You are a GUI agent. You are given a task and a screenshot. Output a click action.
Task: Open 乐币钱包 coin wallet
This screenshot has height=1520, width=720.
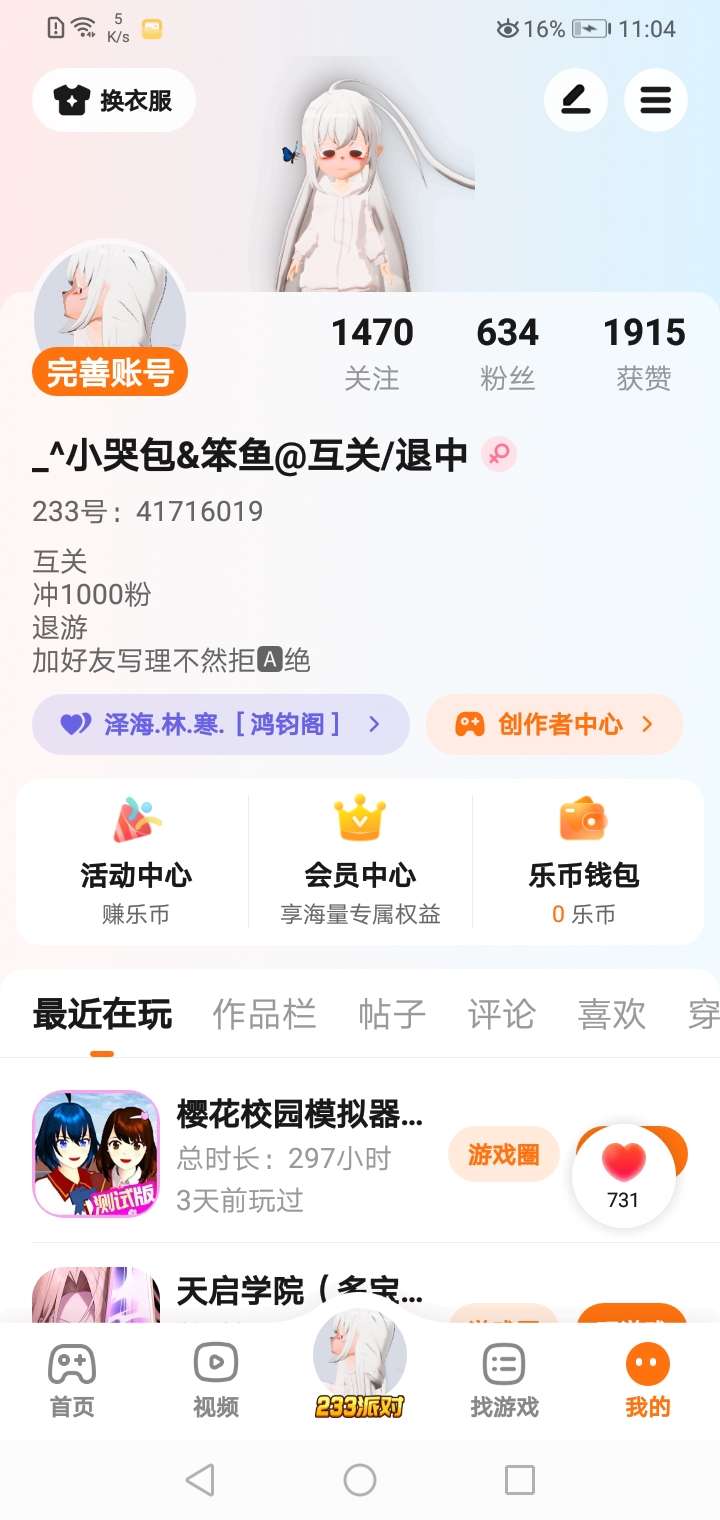pos(584,862)
